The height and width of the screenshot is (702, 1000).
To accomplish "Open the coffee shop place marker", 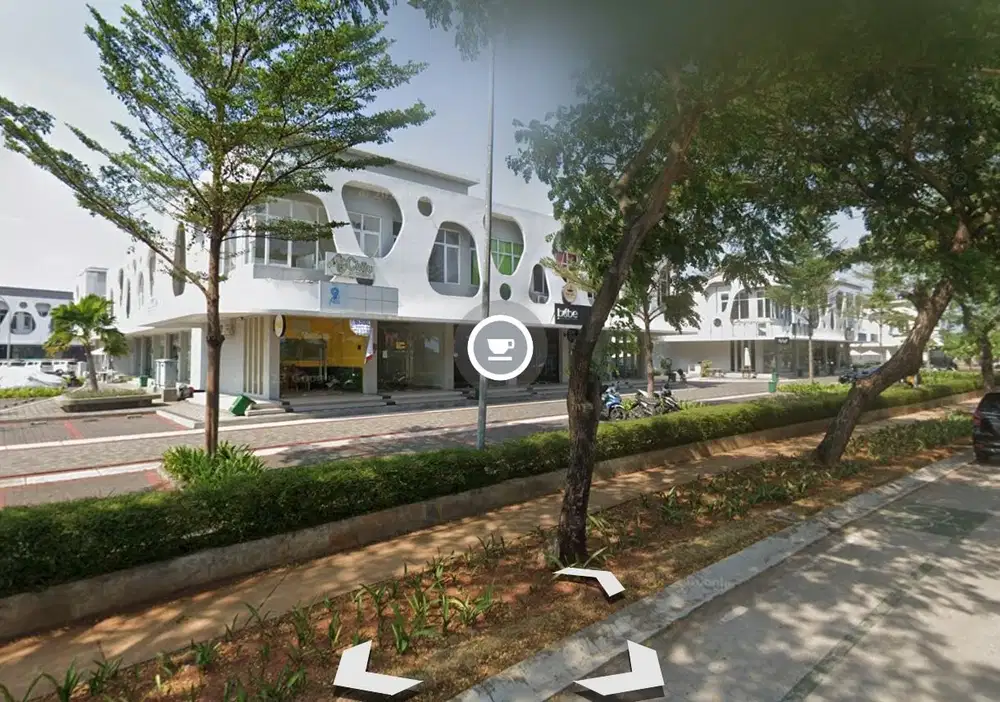I will pyautogui.click(x=500, y=347).
